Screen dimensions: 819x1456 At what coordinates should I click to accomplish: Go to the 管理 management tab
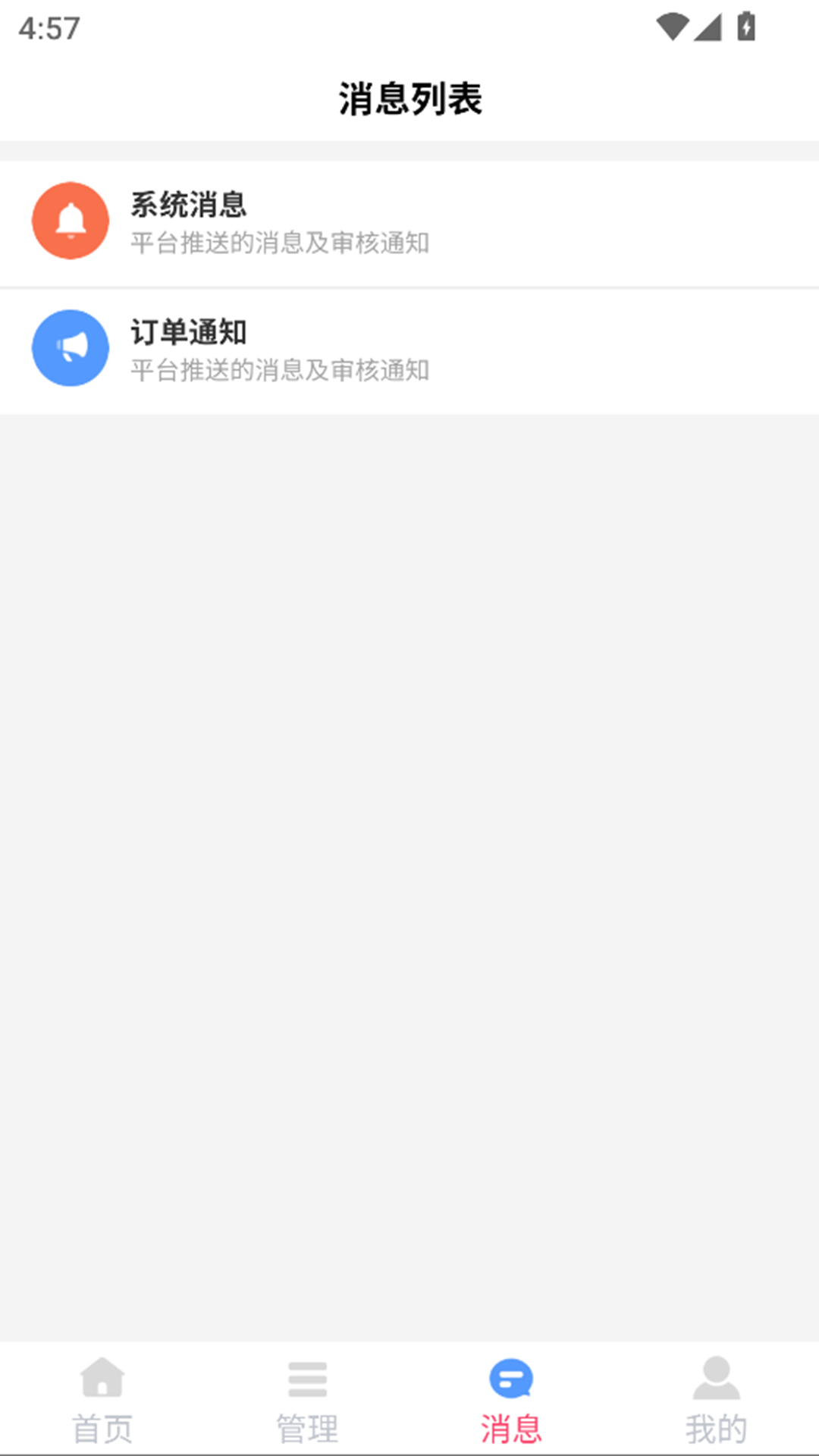(307, 1400)
